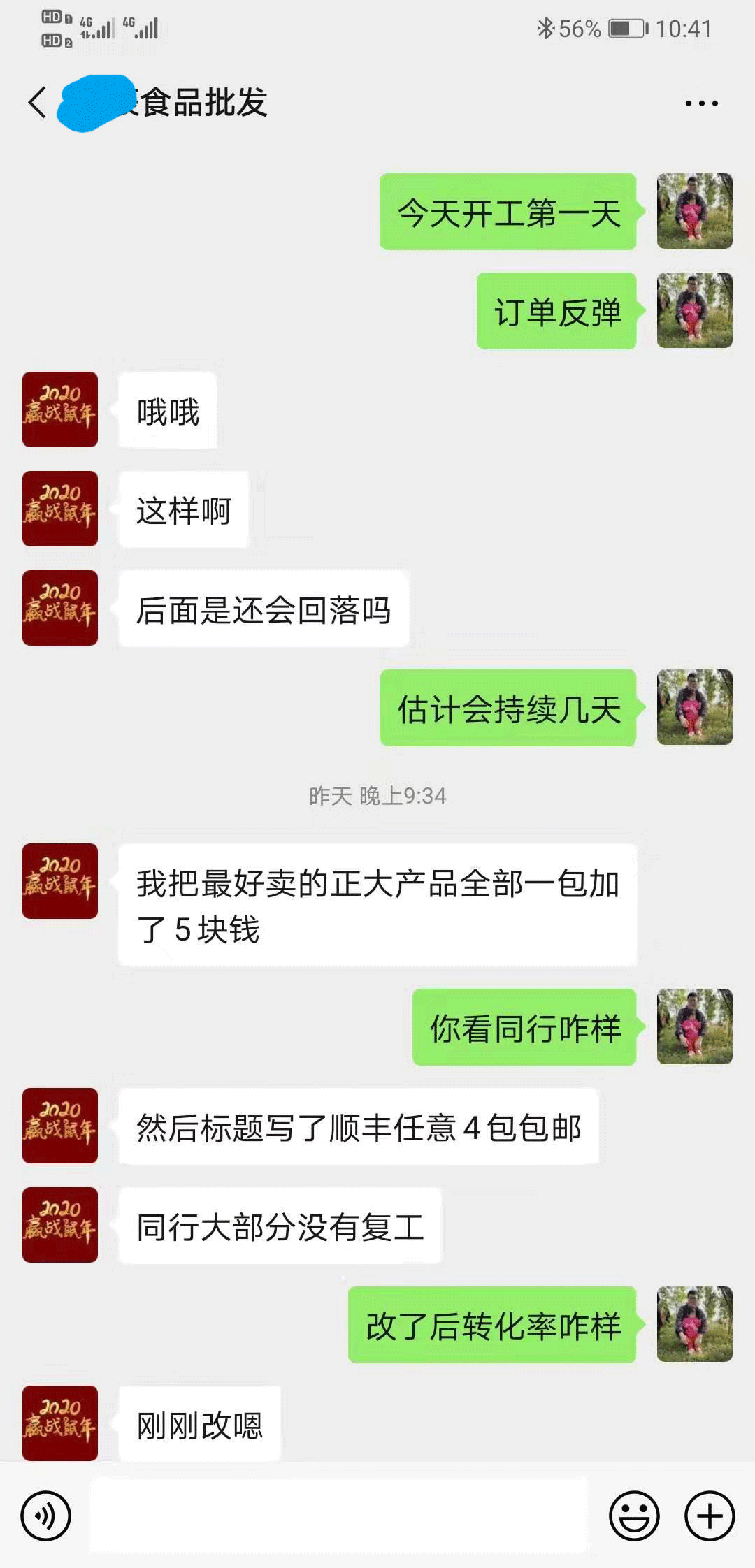
Task: Tap the message text field
Action: (x=339, y=1516)
